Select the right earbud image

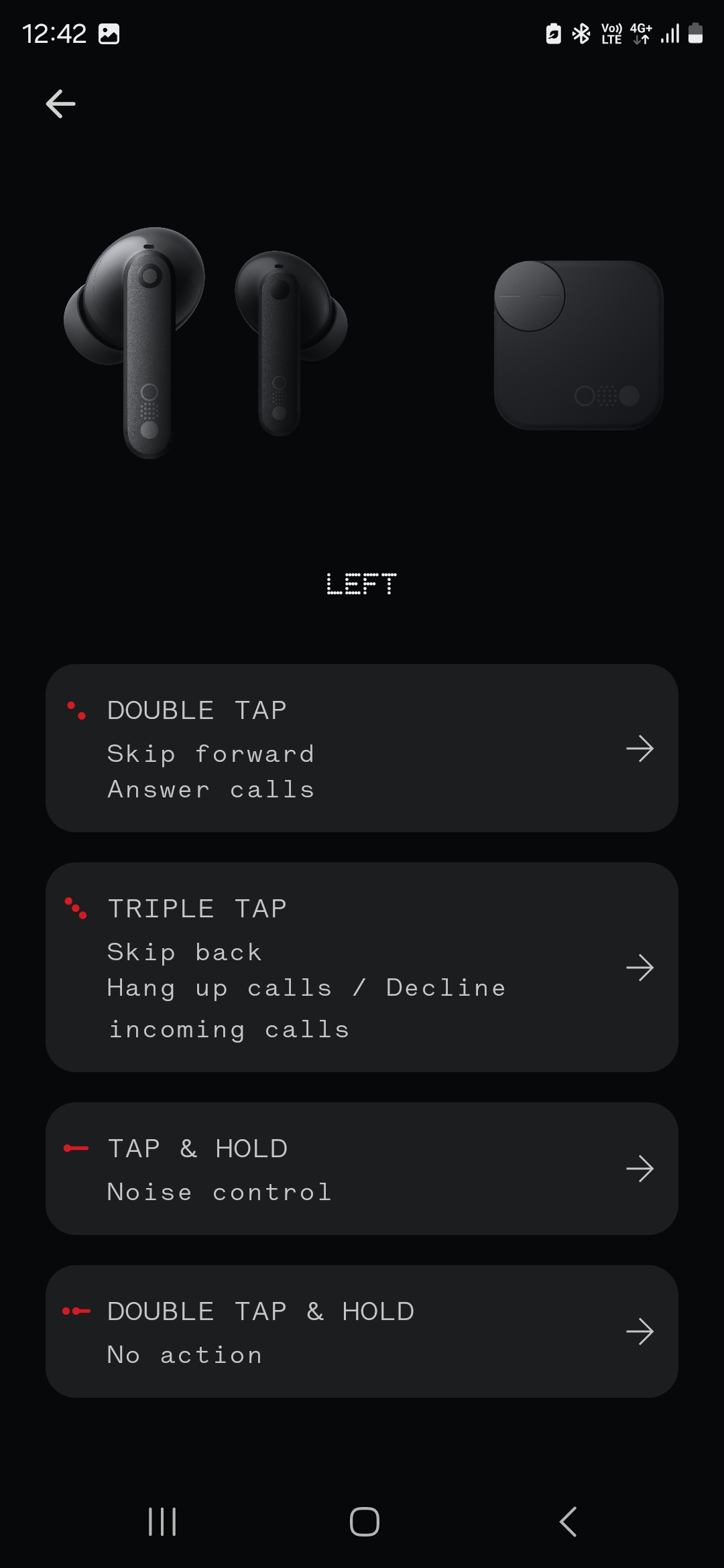290,342
